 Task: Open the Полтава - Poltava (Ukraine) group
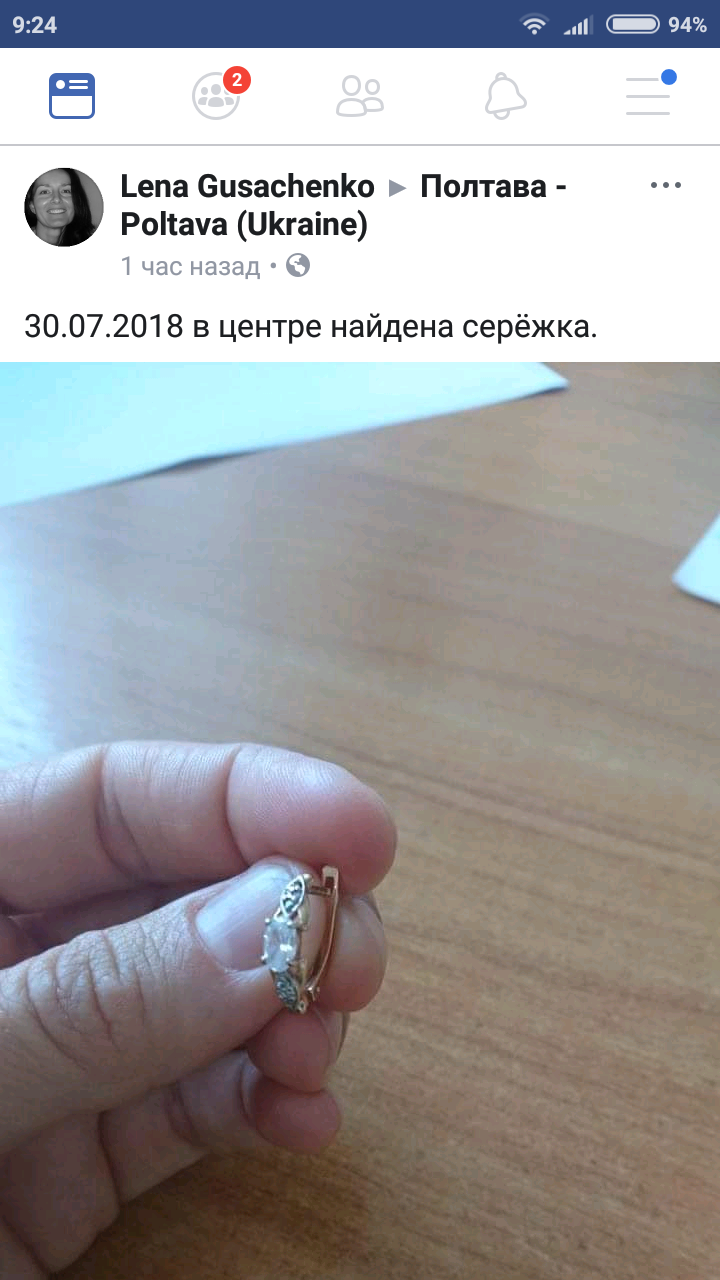344,206
